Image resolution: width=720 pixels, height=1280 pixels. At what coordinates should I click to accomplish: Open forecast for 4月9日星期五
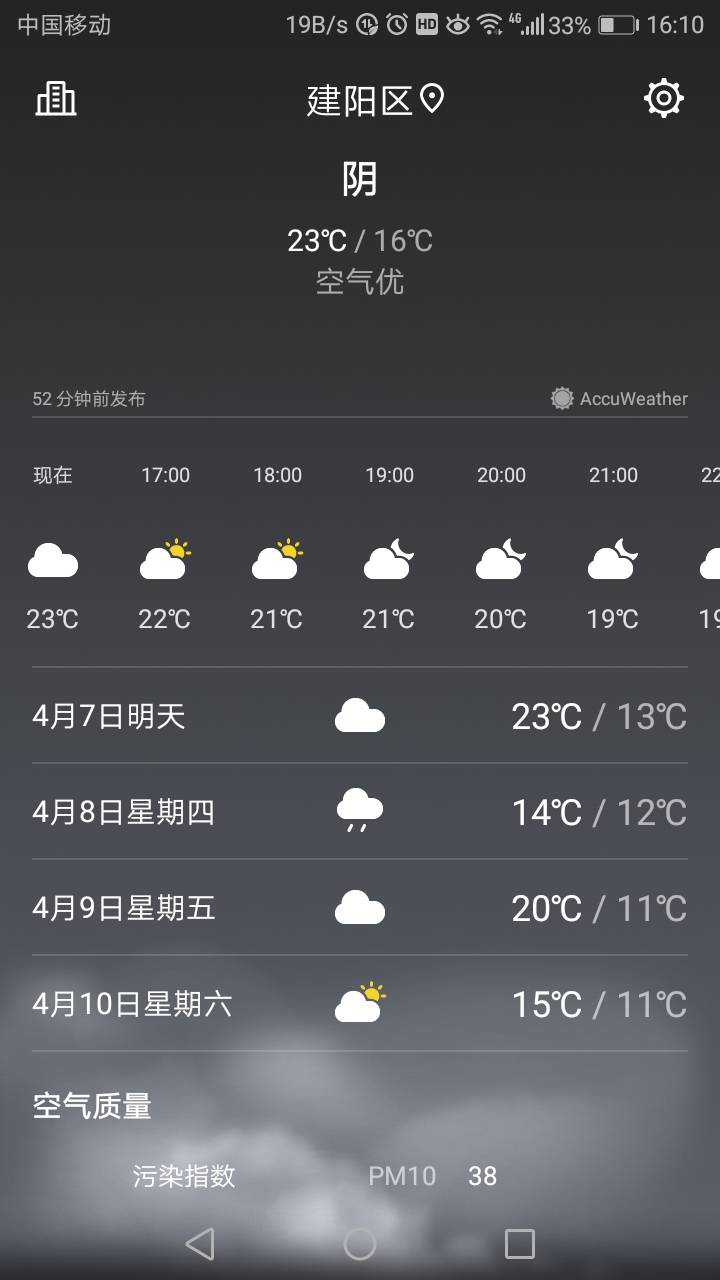[360, 908]
